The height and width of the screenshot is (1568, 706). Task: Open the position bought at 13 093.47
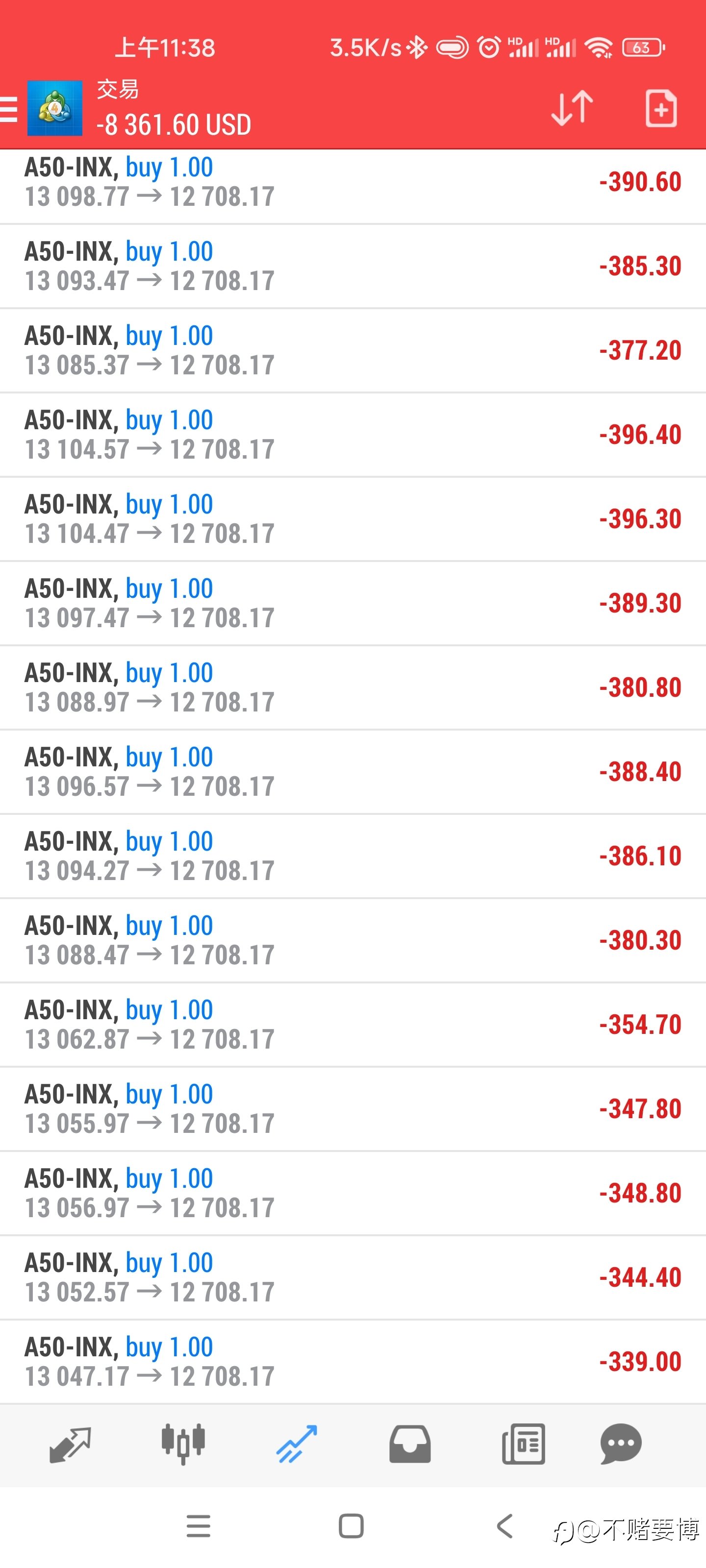point(353,266)
